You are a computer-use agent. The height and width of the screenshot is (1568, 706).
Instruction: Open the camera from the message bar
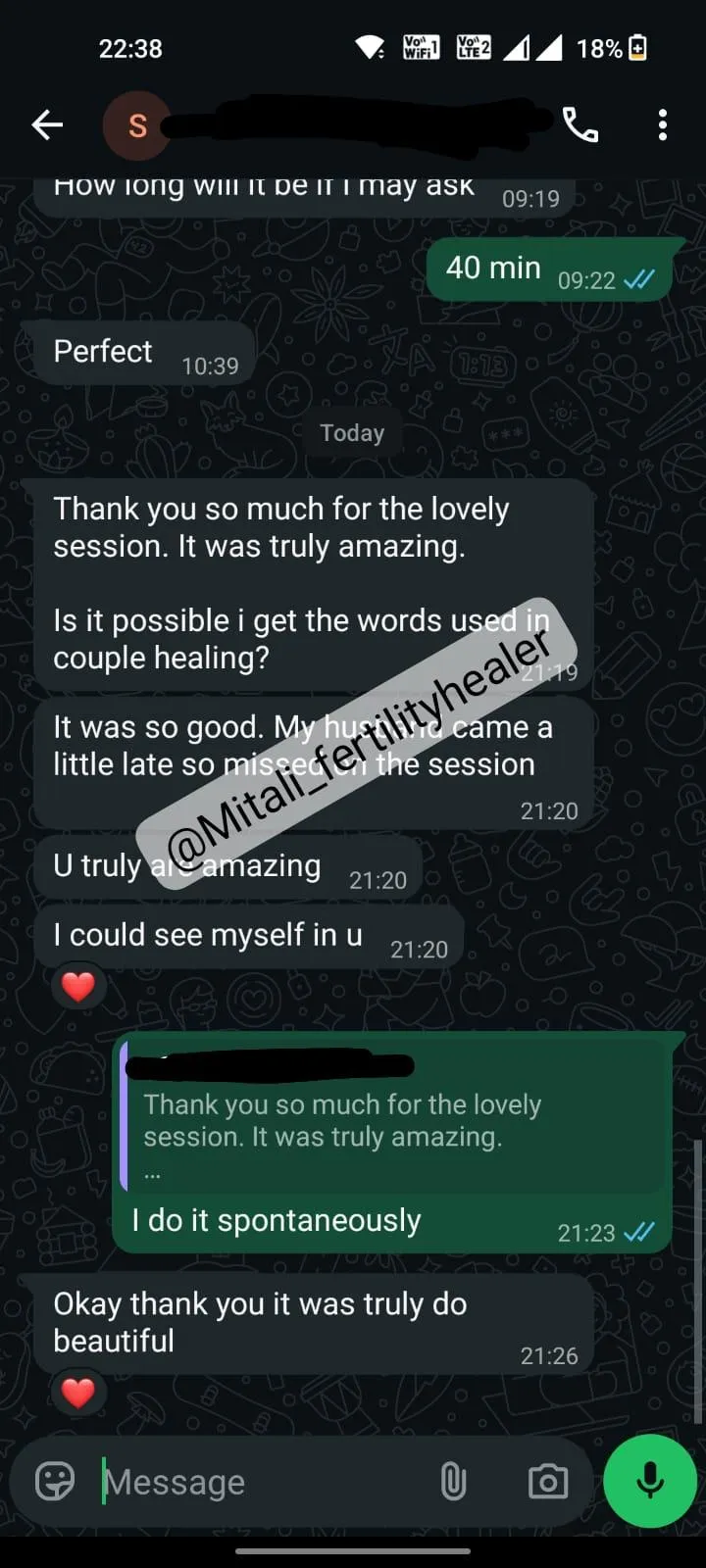(x=547, y=1481)
